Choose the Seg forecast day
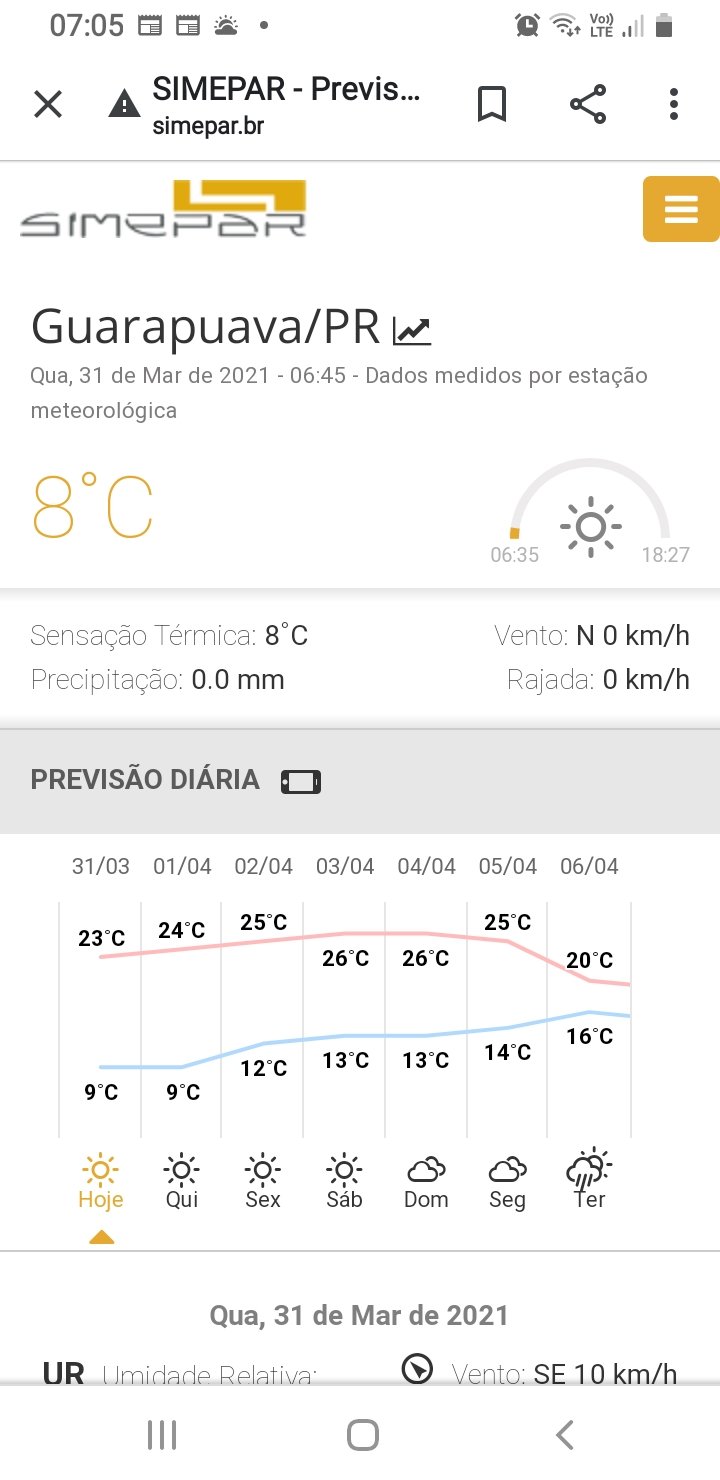 (x=507, y=1182)
